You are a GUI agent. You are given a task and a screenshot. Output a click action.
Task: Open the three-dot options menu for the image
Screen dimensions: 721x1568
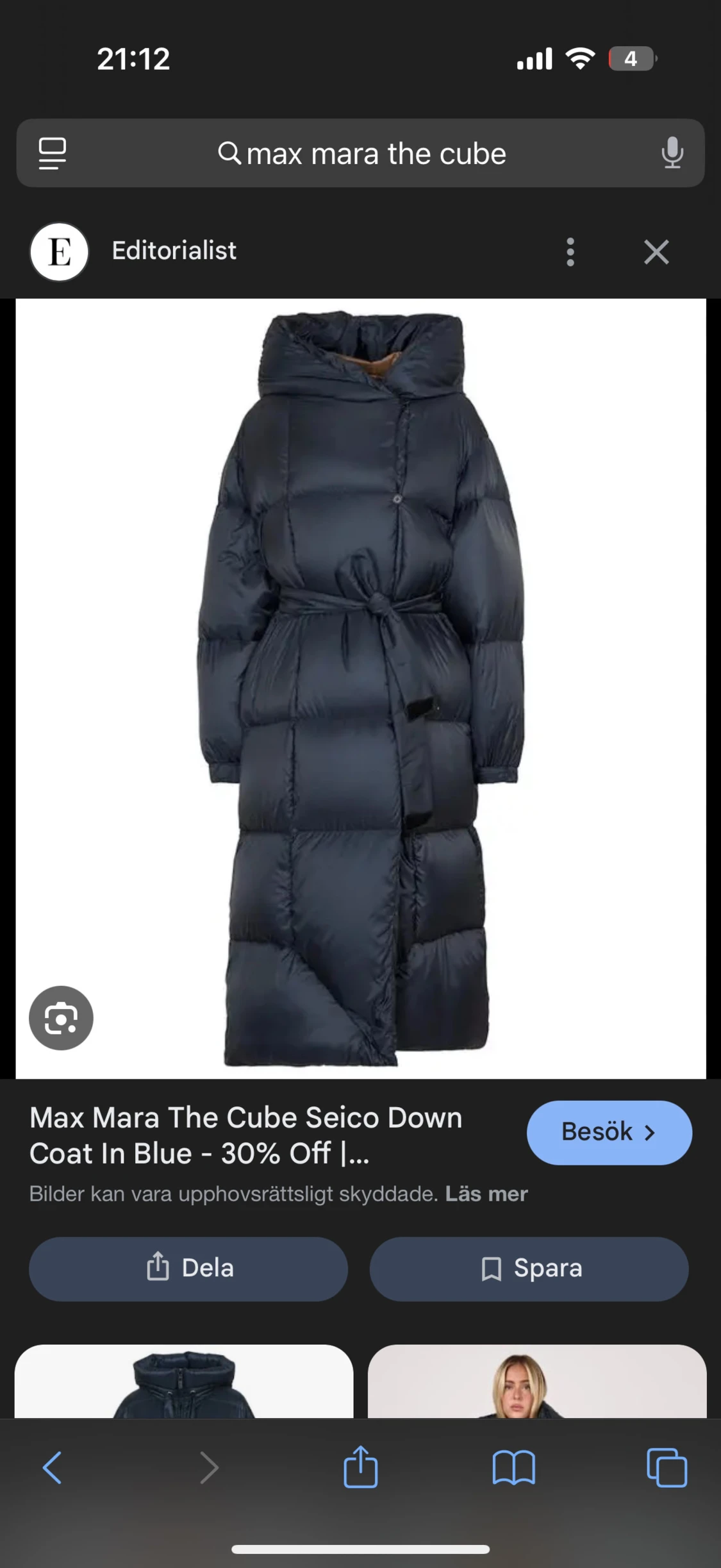[x=569, y=251]
